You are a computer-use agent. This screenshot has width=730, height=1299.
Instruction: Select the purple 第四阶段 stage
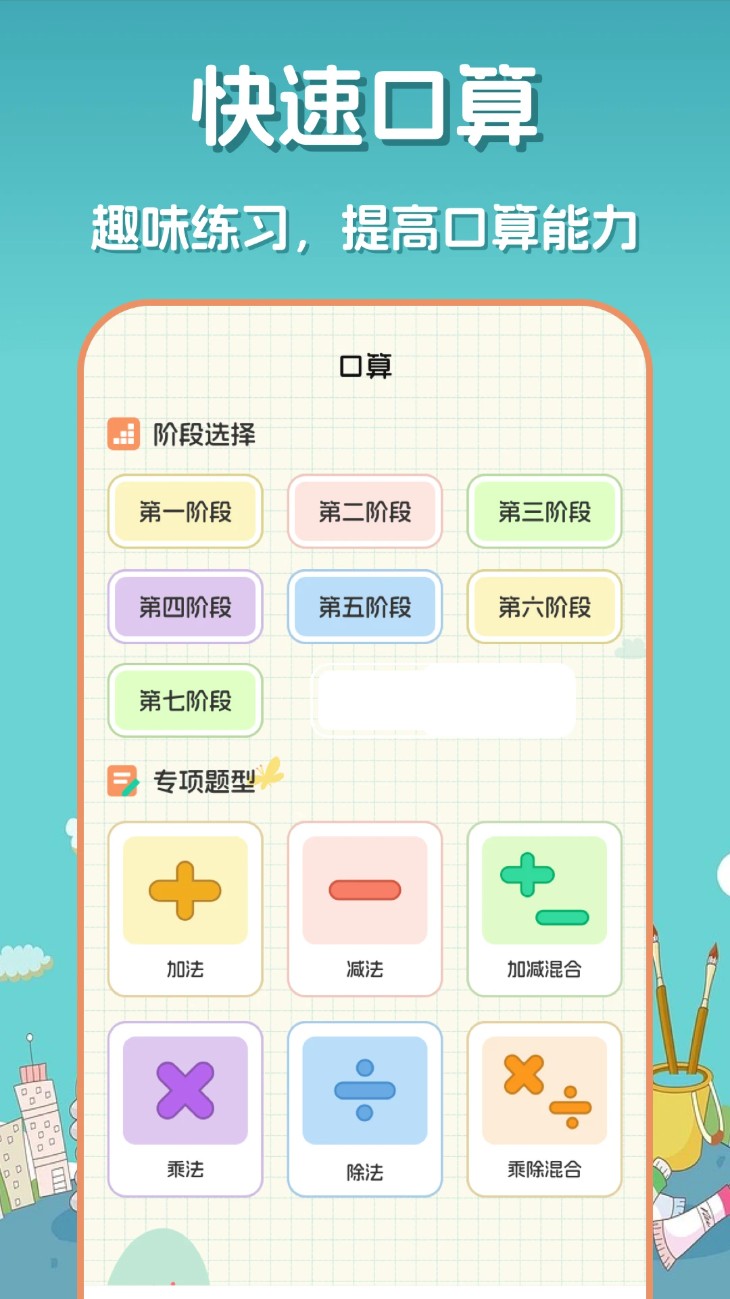(184, 607)
